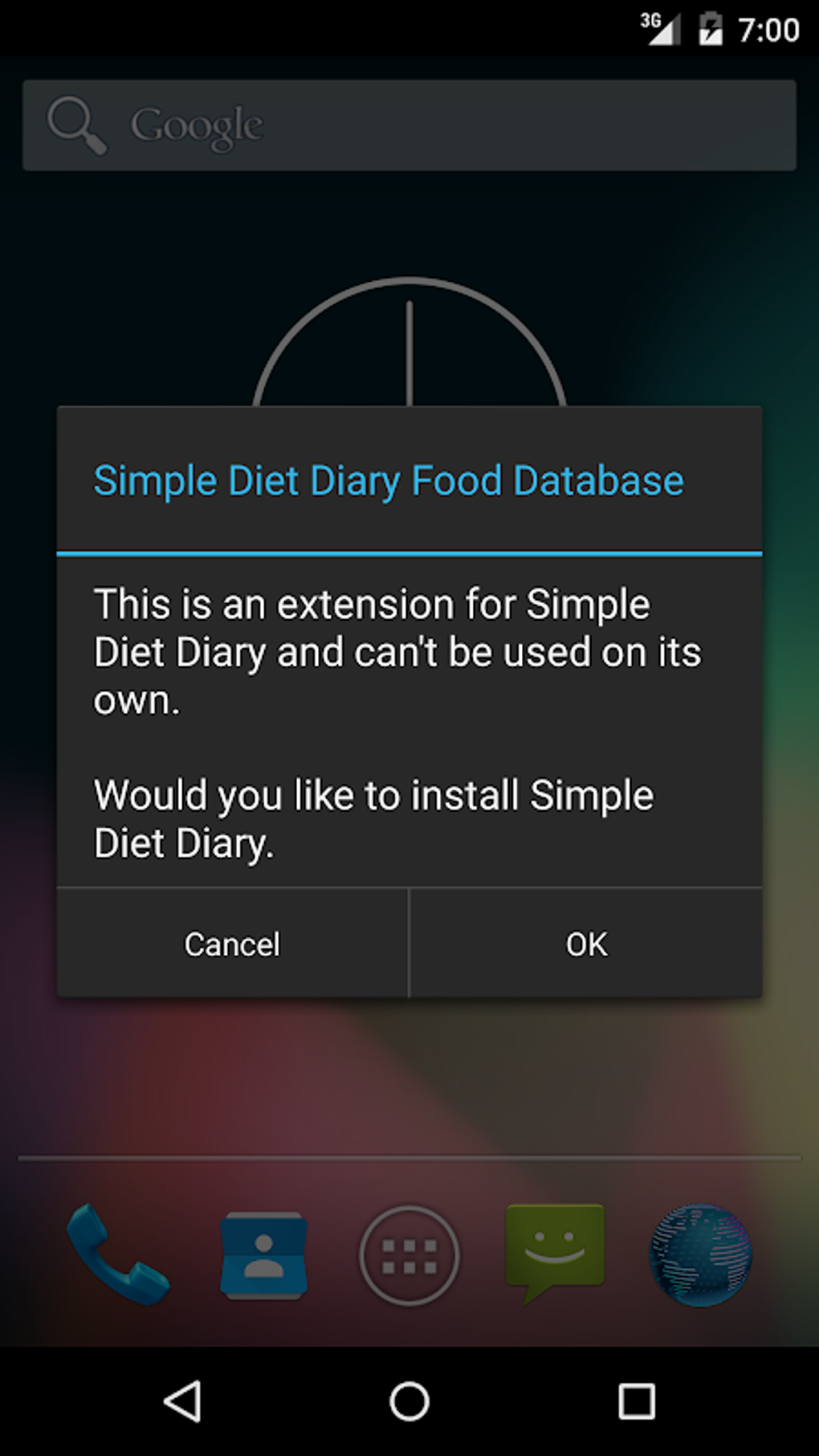Open the Phone dialer from the dock
The height and width of the screenshot is (1456, 819).
click(117, 1254)
